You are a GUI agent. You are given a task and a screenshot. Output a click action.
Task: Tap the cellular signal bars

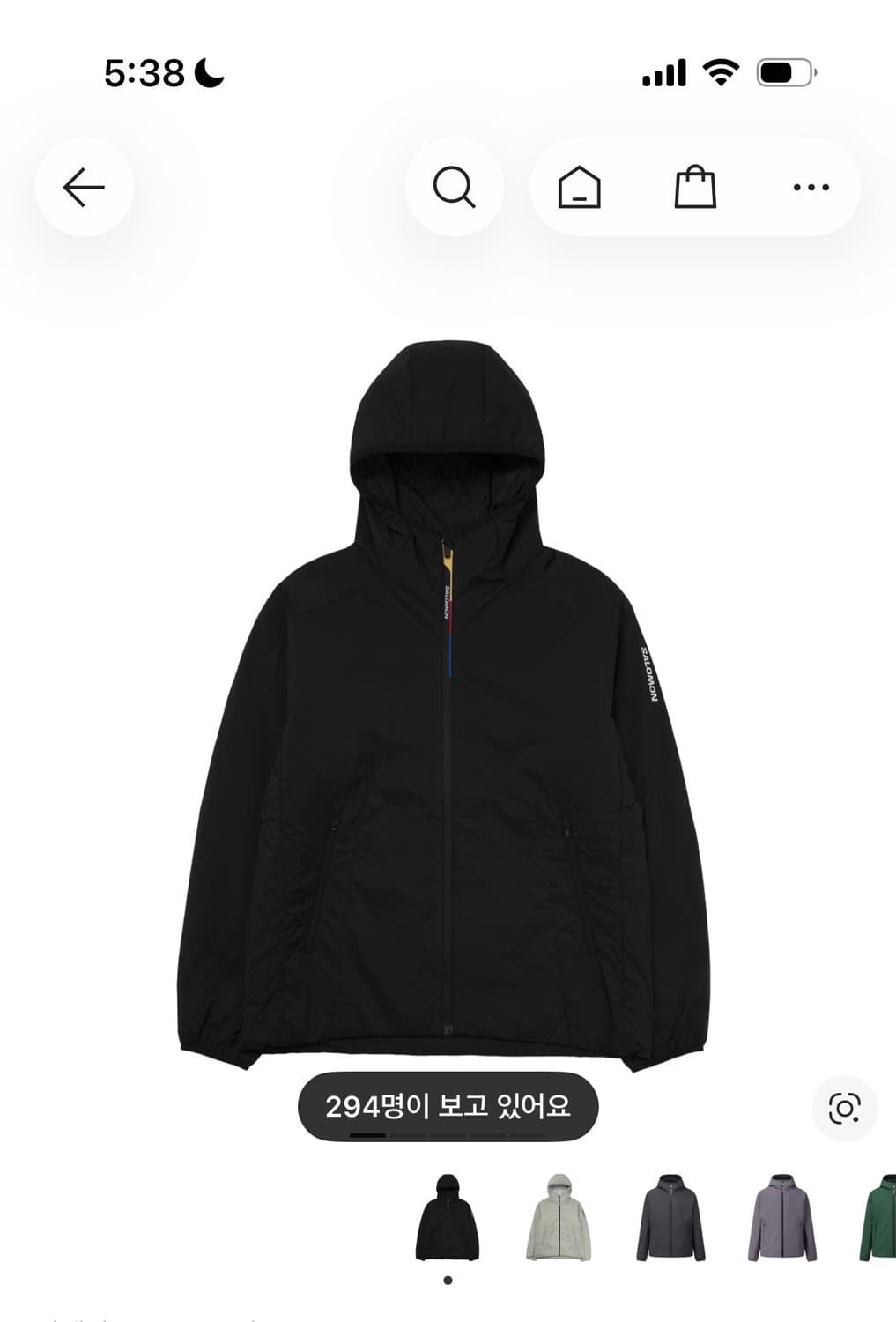point(667,74)
